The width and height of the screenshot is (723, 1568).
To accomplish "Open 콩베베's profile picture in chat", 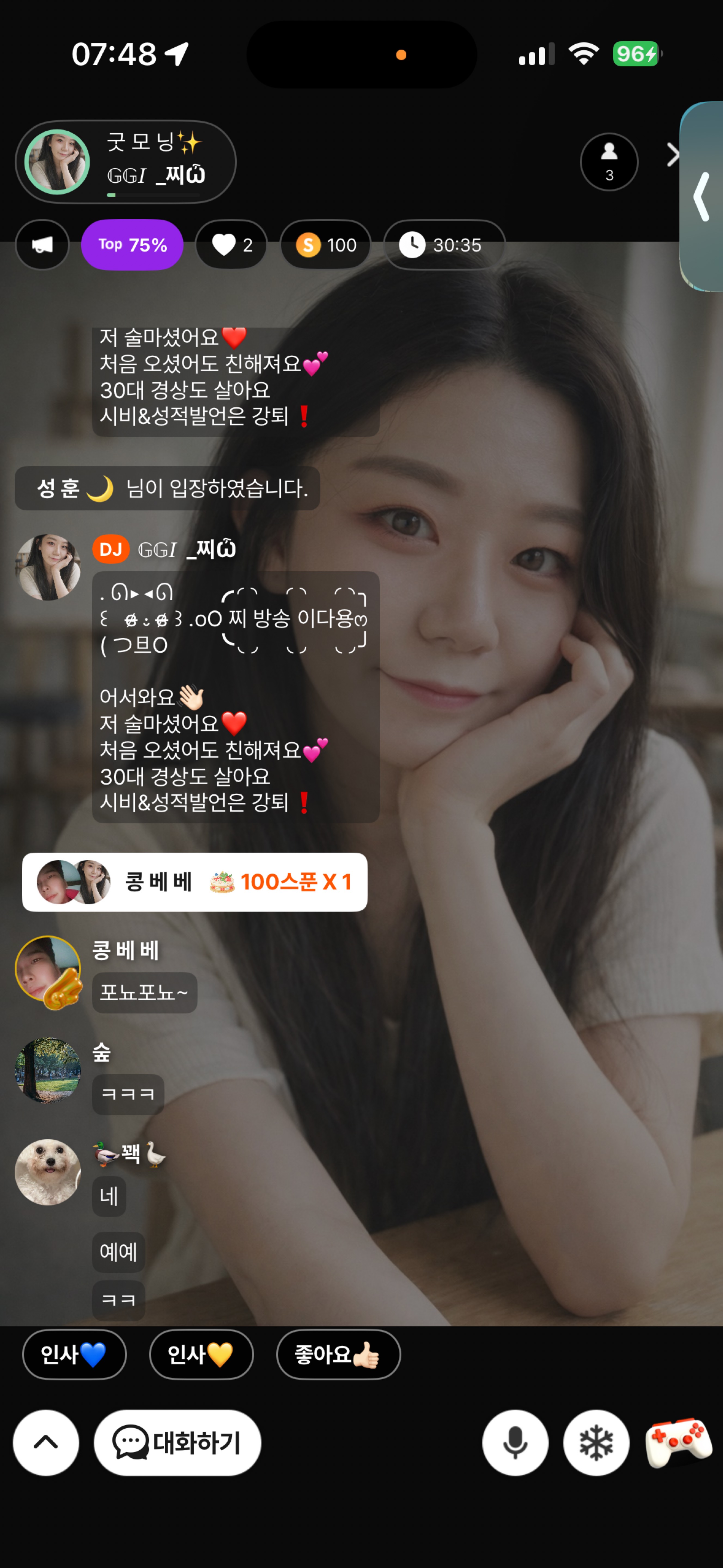I will (47, 969).
